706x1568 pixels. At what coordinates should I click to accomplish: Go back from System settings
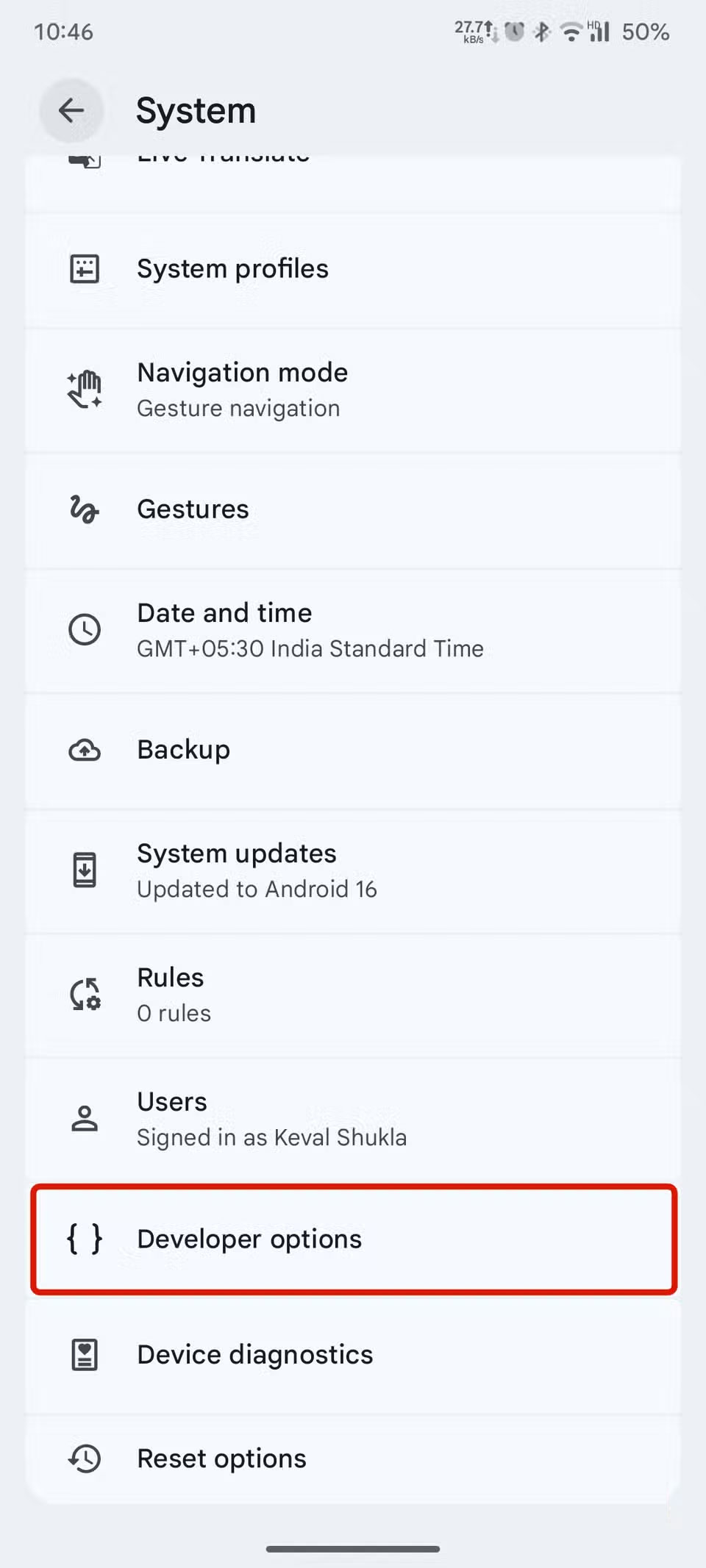click(x=71, y=111)
